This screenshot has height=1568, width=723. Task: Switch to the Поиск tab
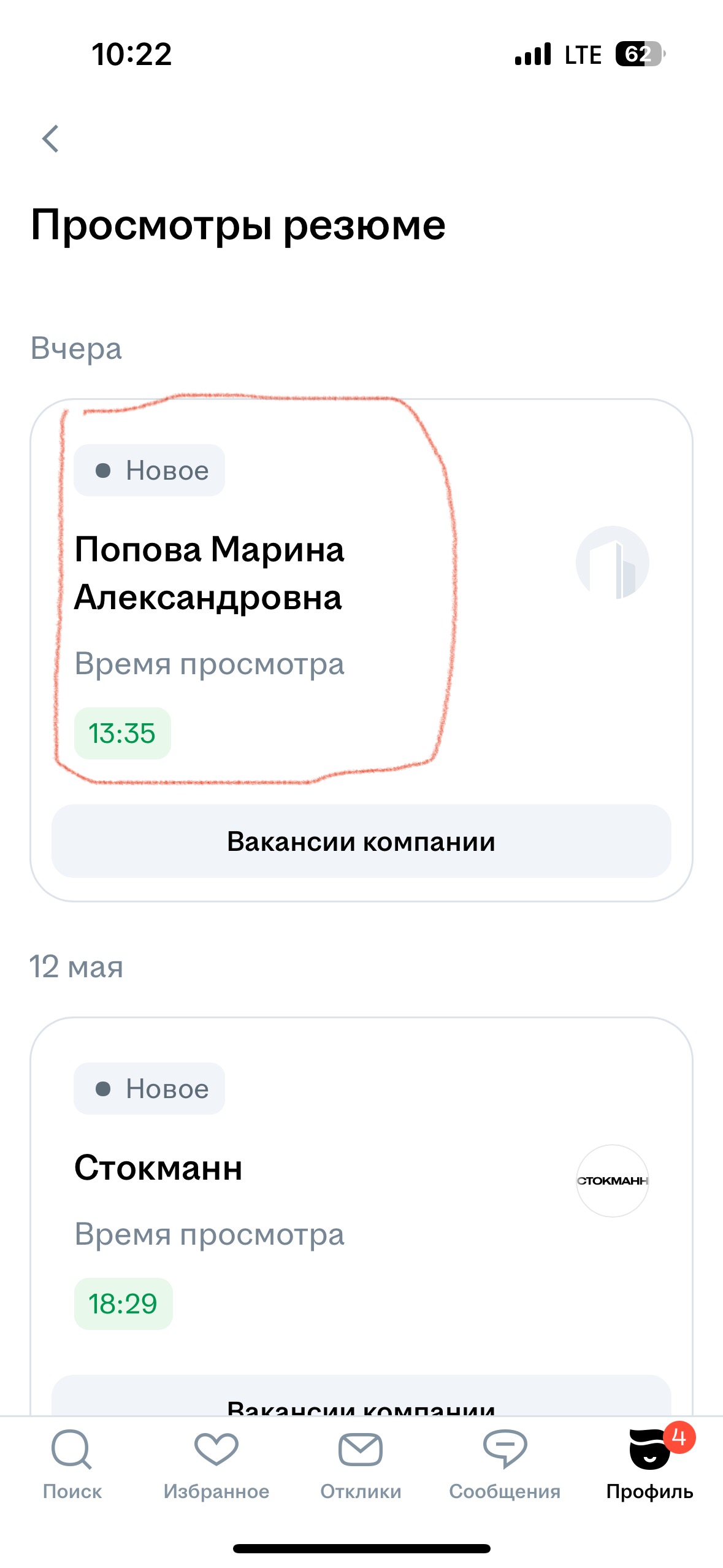(x=72, y=1464)
